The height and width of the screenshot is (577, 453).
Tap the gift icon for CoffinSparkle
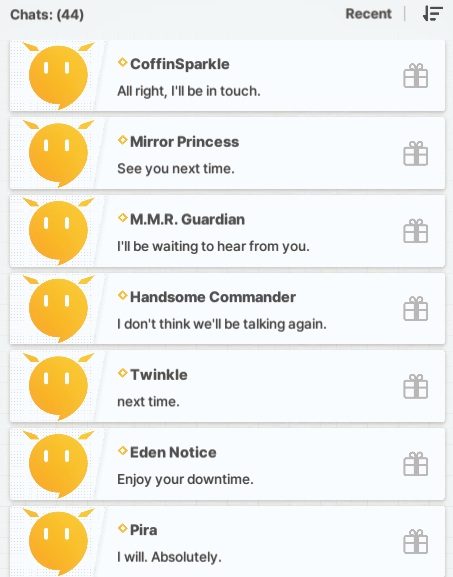click(415, 76)
